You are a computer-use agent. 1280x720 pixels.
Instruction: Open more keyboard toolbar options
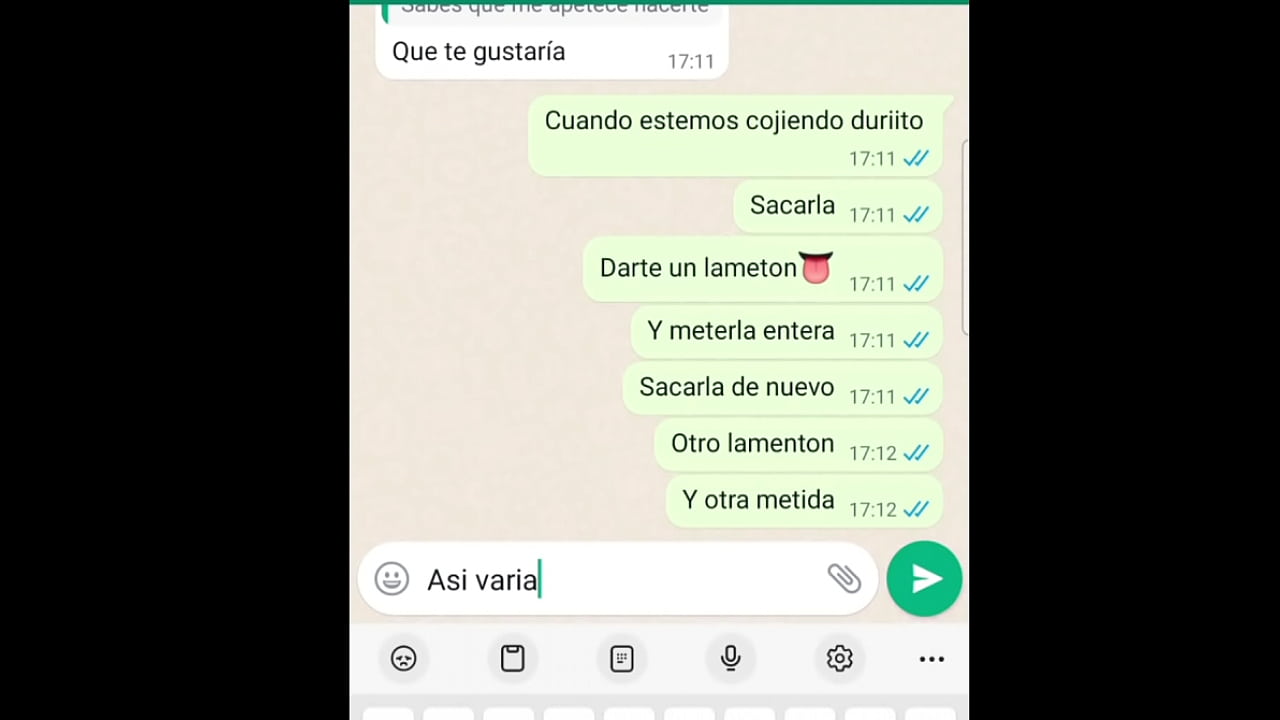coord(931,659)
